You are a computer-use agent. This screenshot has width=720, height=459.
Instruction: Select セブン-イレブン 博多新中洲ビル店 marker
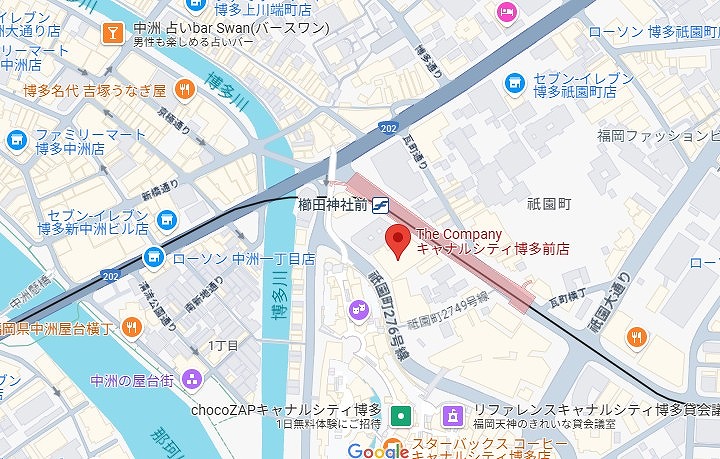(167, 217)
